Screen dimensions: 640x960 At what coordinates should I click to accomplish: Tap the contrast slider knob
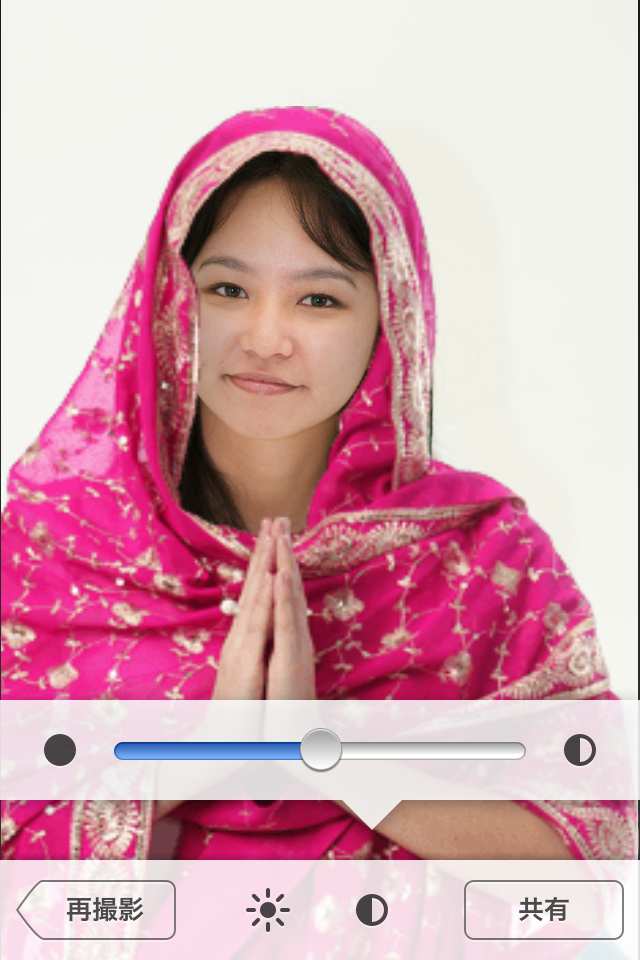pos(321,750)
